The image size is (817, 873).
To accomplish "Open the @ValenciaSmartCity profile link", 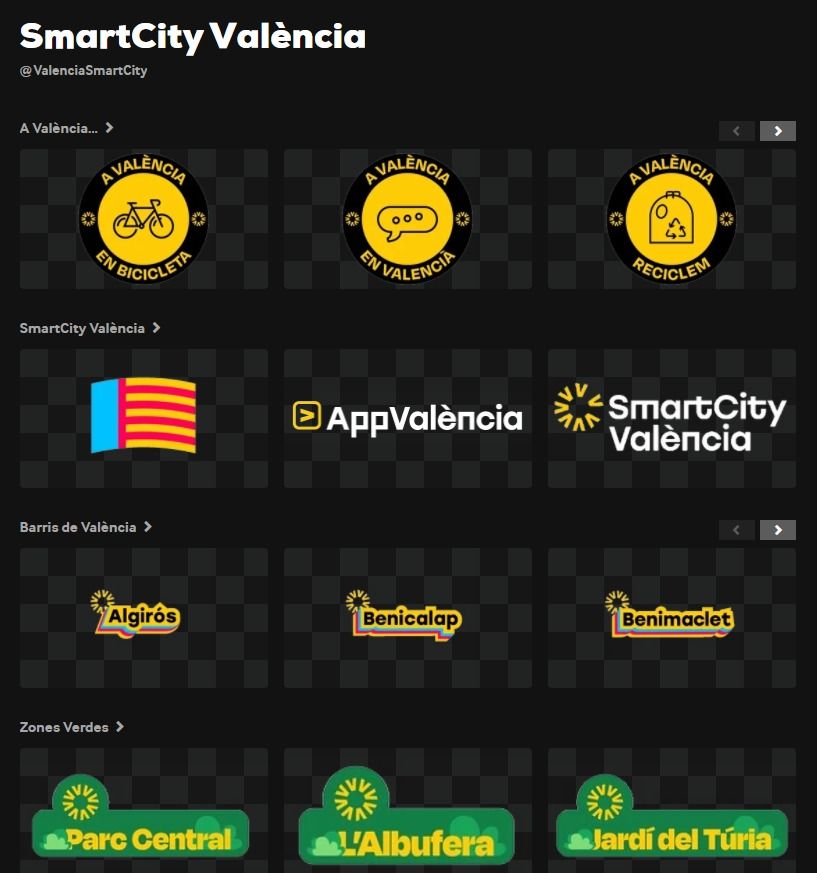I will pos(83,71).
